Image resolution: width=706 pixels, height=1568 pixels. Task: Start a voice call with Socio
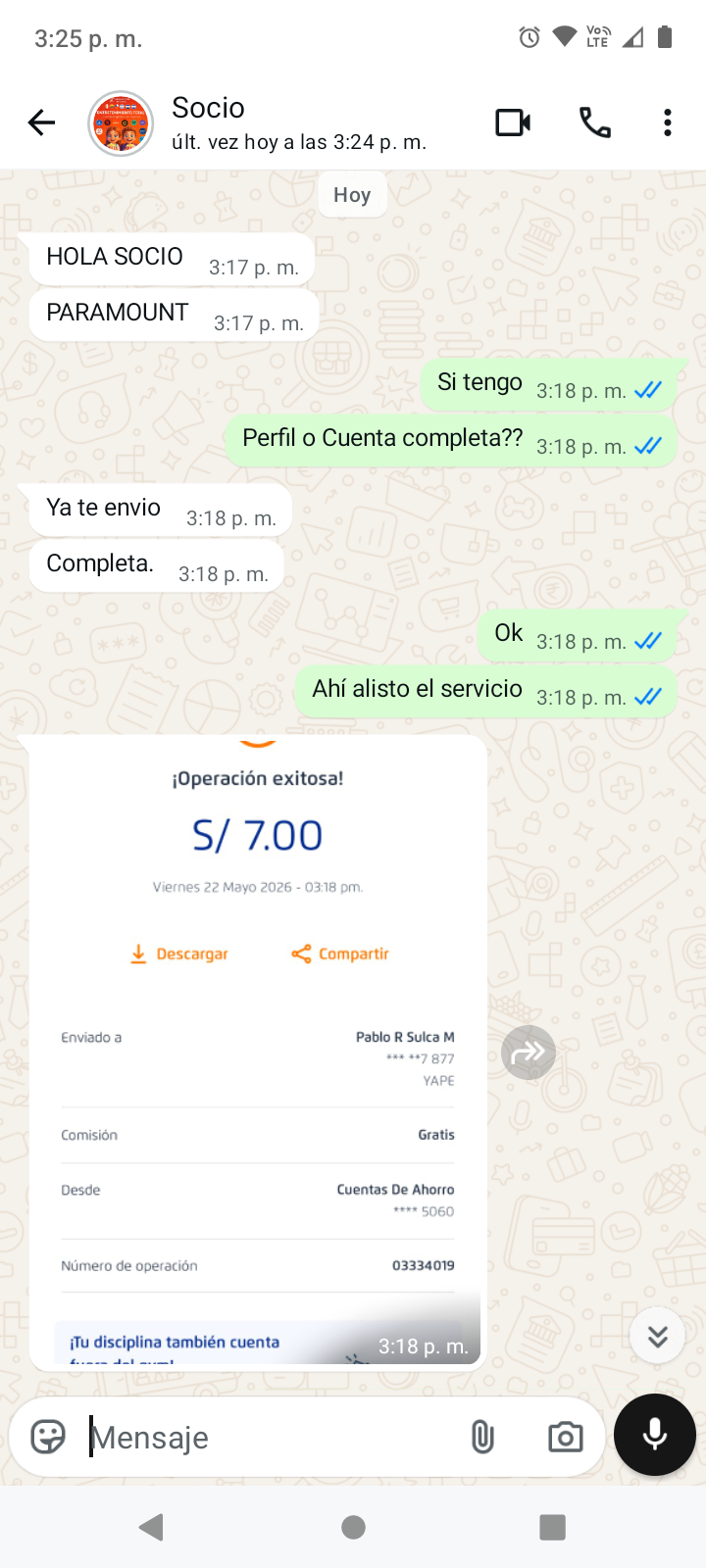[x=595, y=122]
